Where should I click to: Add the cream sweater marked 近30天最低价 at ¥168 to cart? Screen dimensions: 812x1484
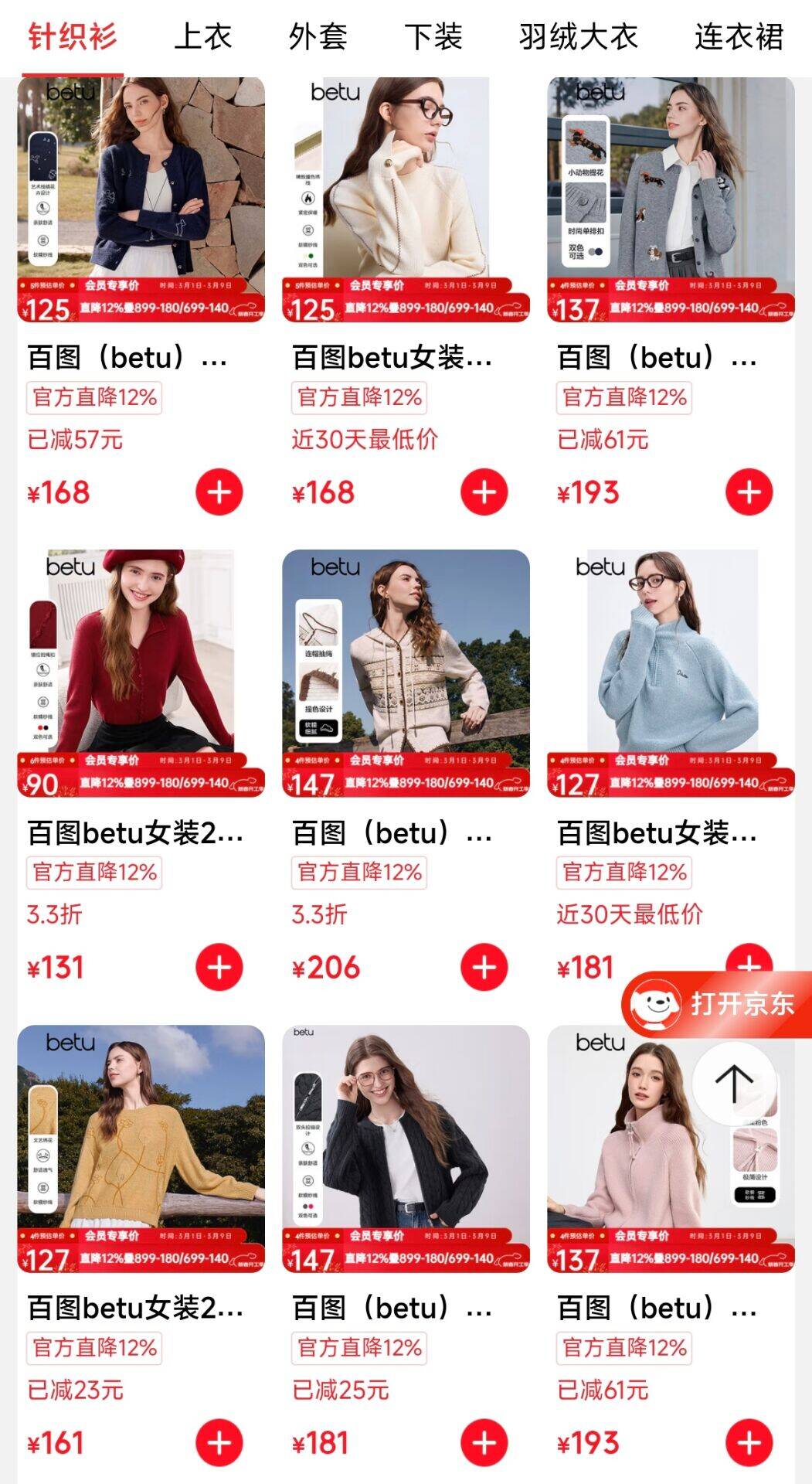coord(484,492)
